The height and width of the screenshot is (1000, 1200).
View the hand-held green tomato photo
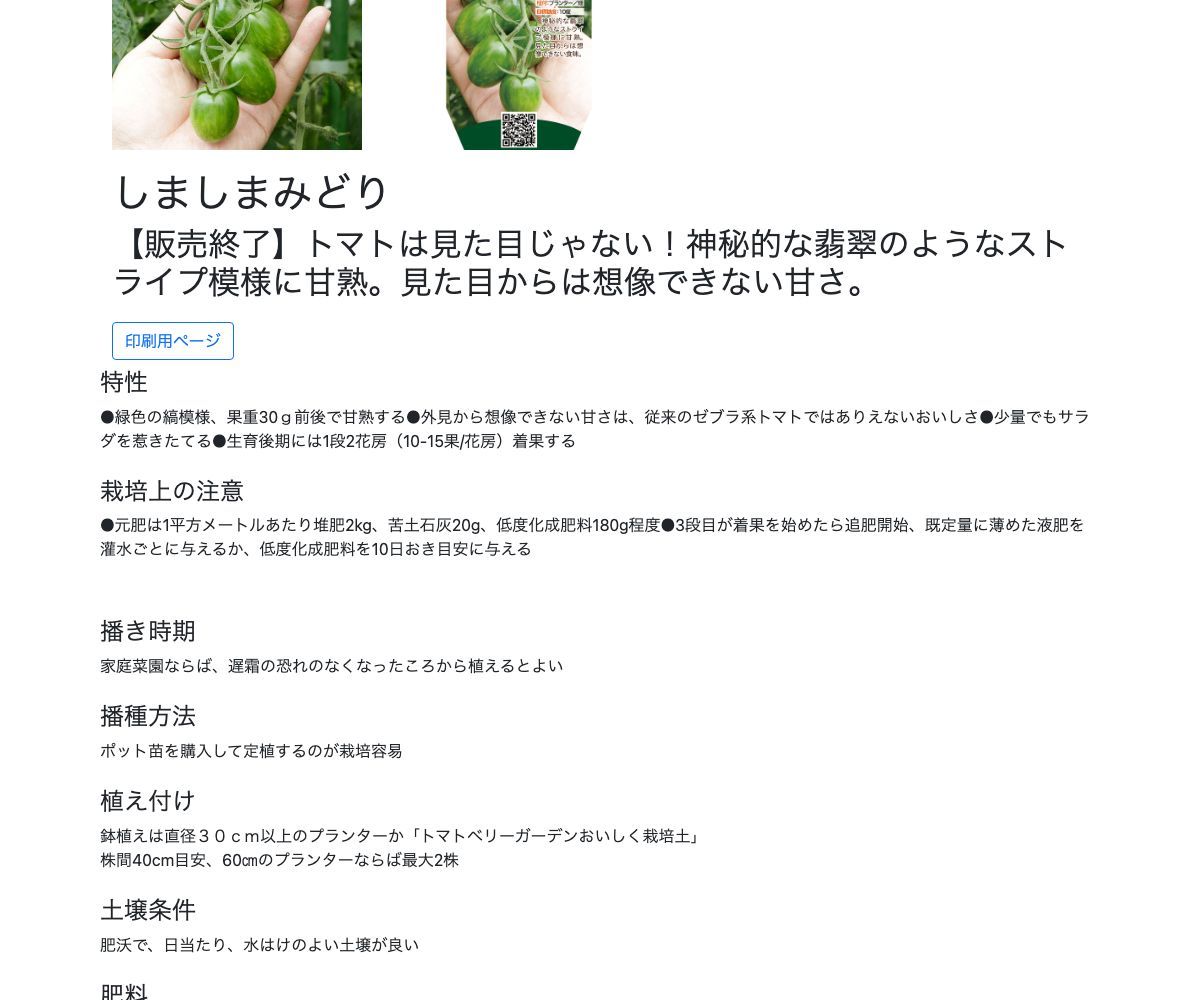click(237, 74)
